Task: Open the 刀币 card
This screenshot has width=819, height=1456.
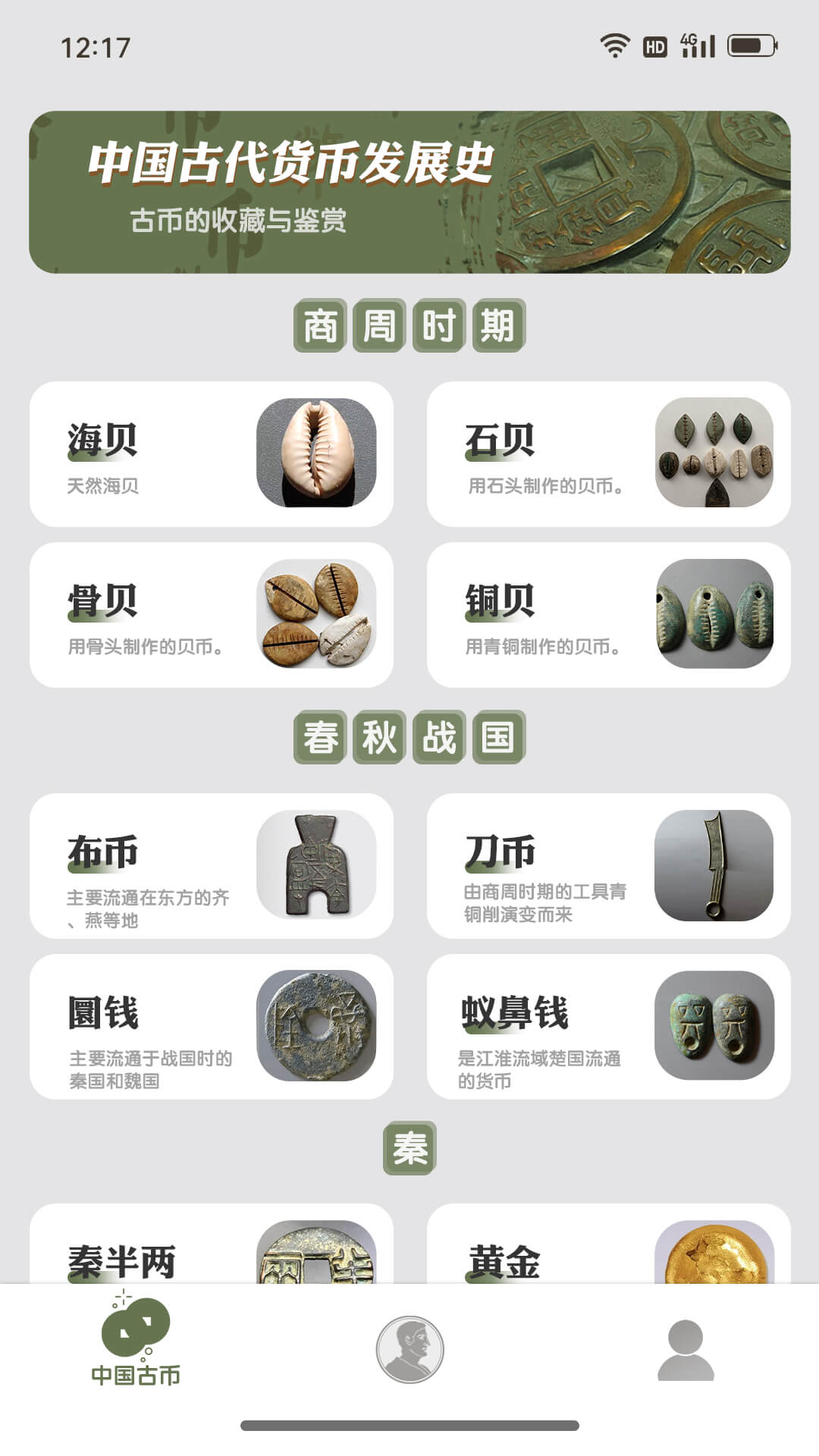Action: point(608,865)
